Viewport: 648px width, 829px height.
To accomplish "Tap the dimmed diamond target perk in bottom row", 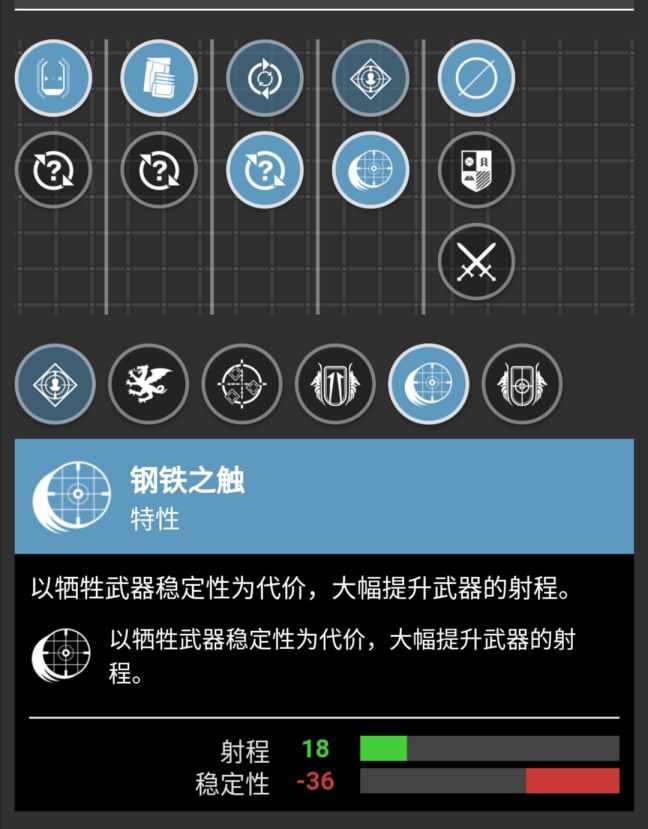I will (55, 384).
